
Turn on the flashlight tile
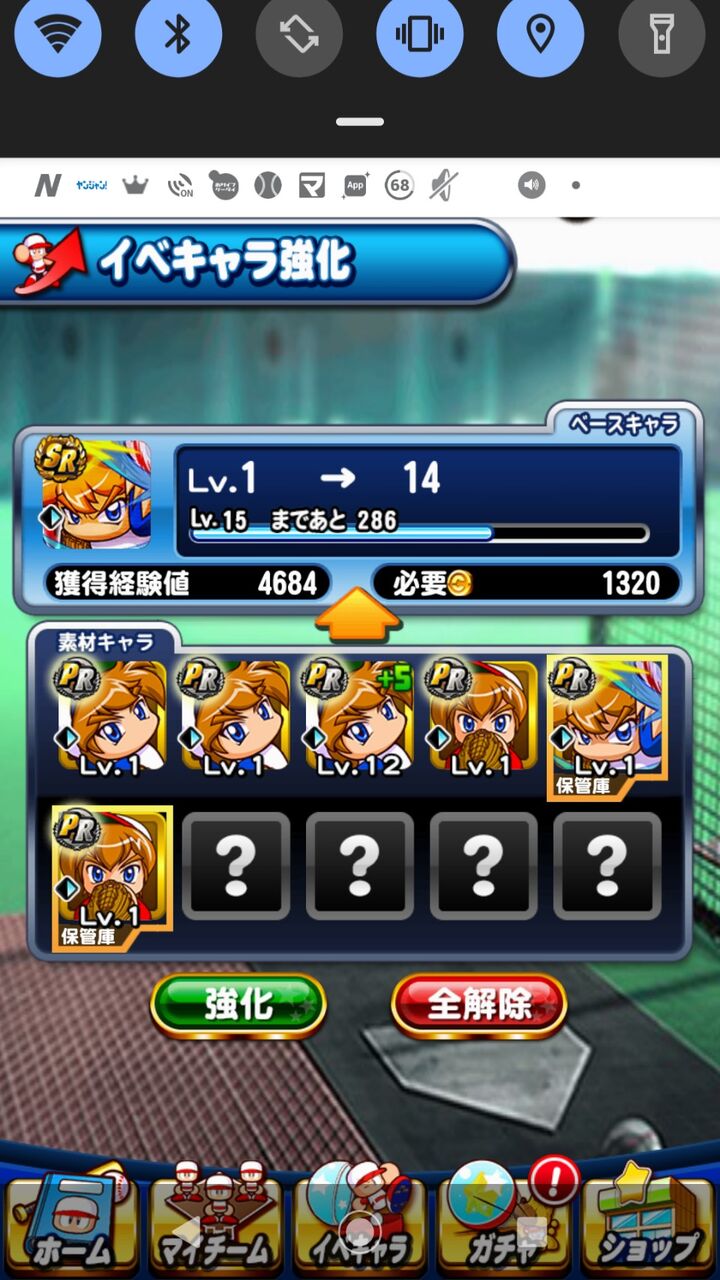662,35
